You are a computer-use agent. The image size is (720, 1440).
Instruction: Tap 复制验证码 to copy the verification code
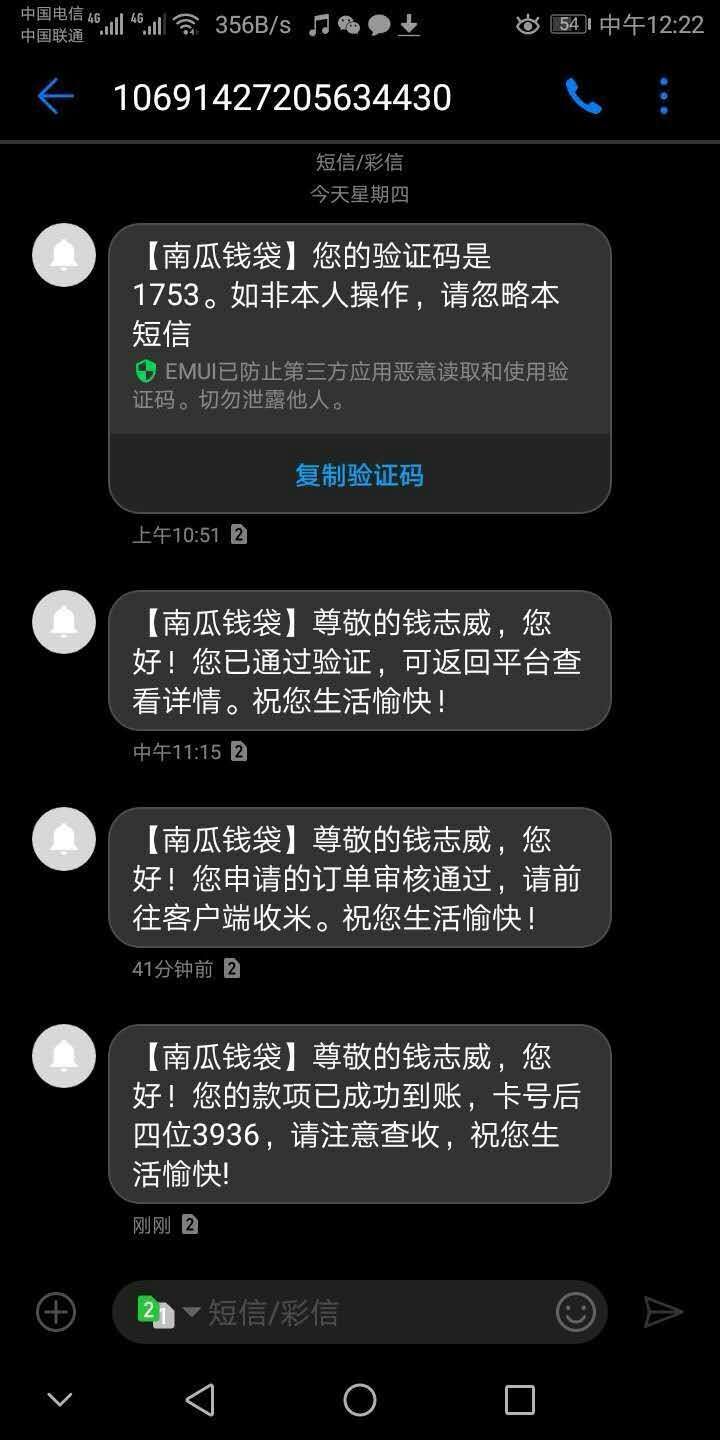point(359,475)
